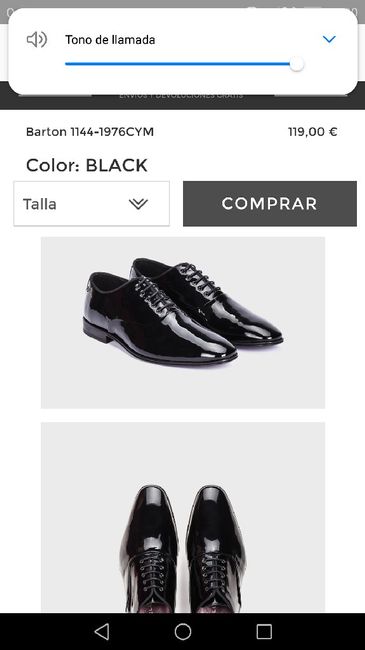Open the top-view shoe product image
Viewport: 365px width, 650px height.
tap(183, 517)
